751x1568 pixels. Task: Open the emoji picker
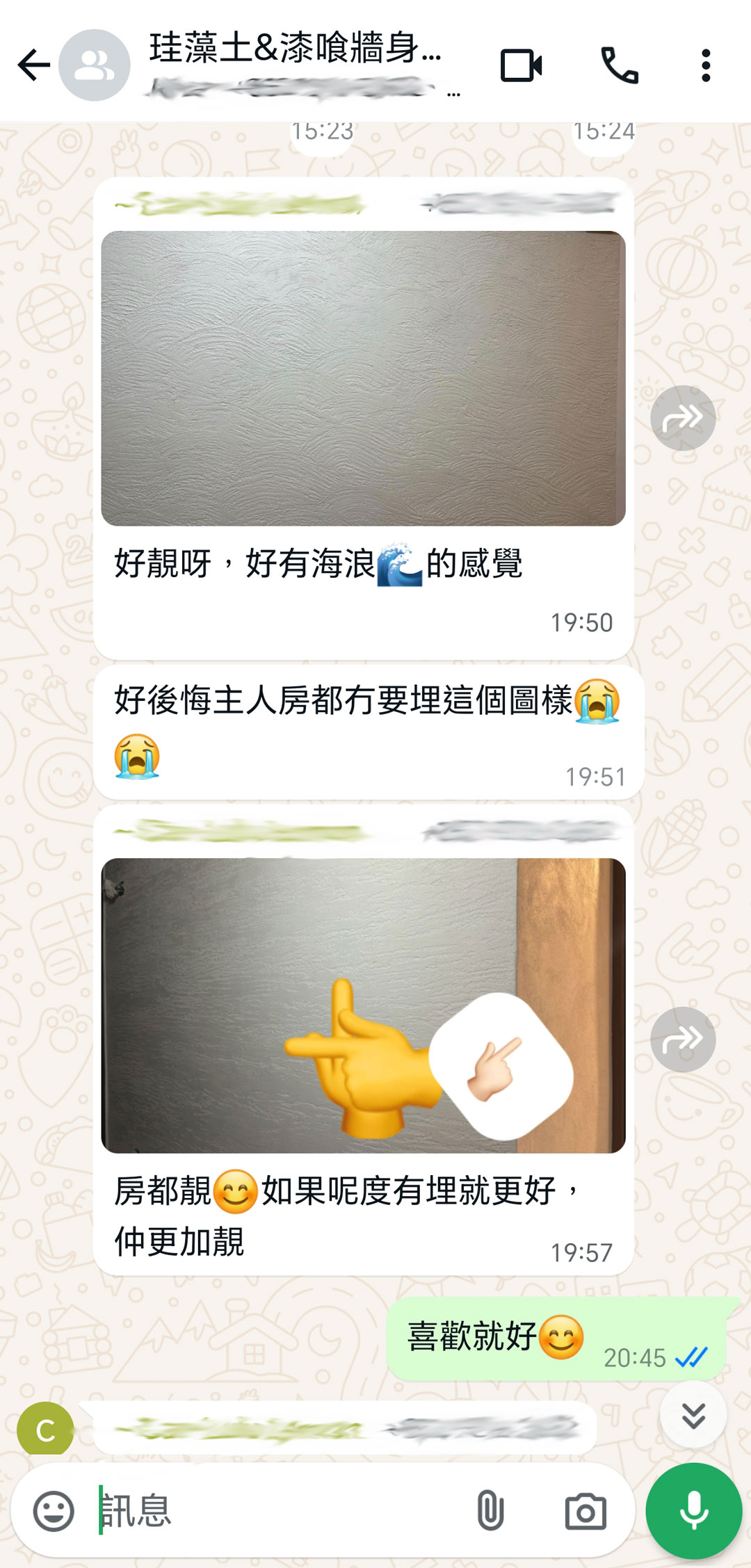pos(54,1511)
